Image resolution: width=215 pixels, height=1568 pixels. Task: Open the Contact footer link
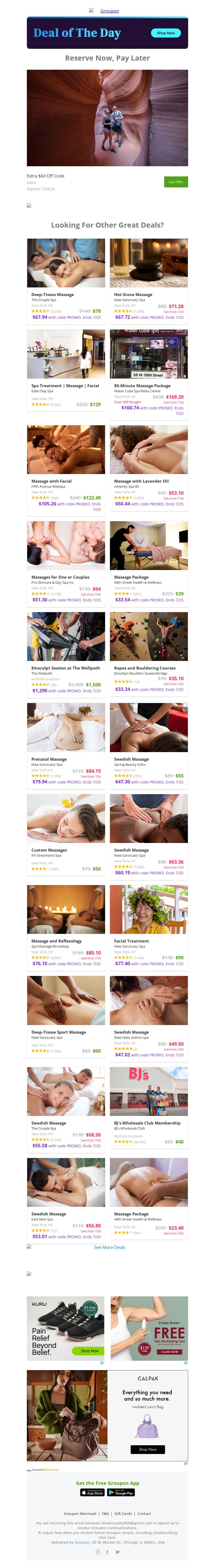tap(144, 1513)
